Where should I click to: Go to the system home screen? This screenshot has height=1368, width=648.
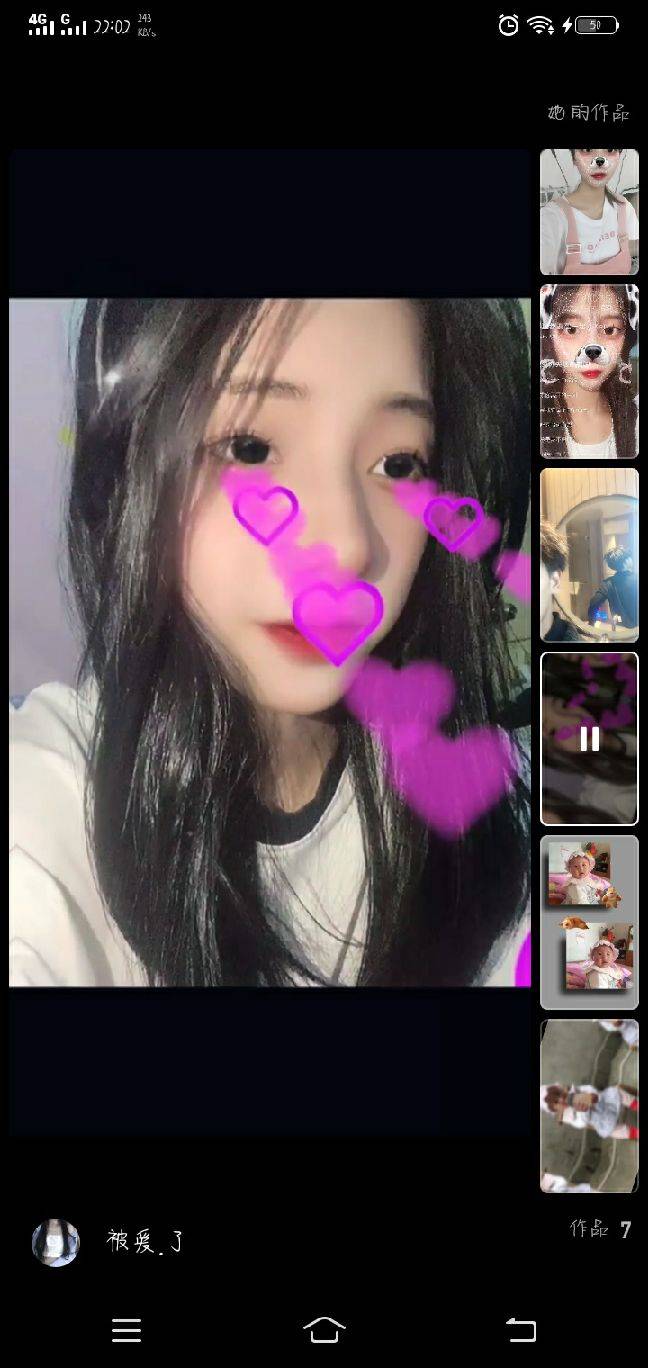324,1329
